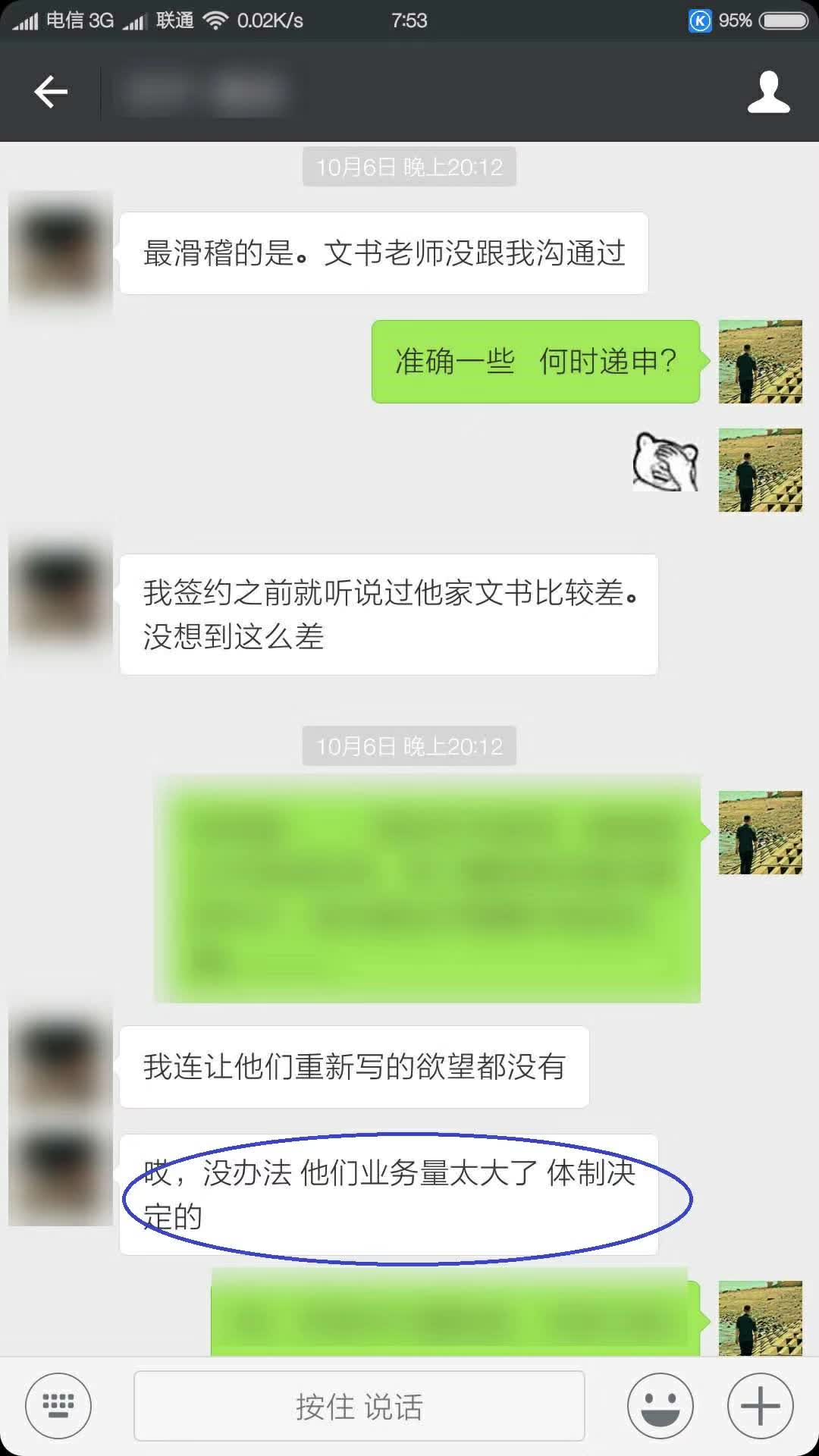Open the plus attachments menu

click(x=760, y=1406)
